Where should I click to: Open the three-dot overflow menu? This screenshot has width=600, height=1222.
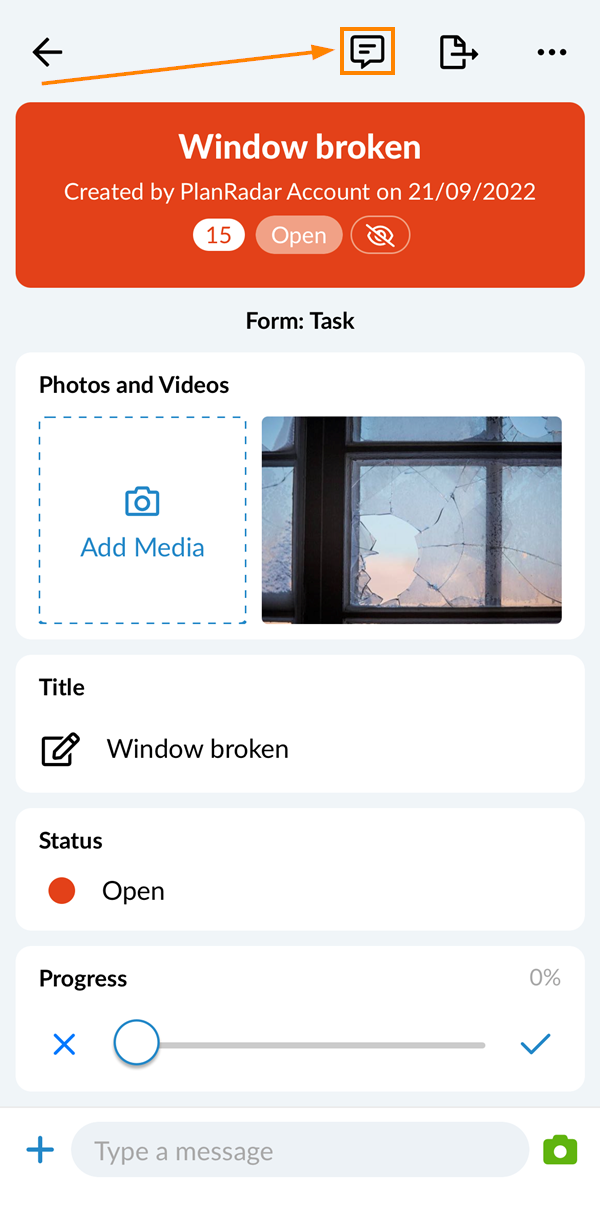(551, 52)
